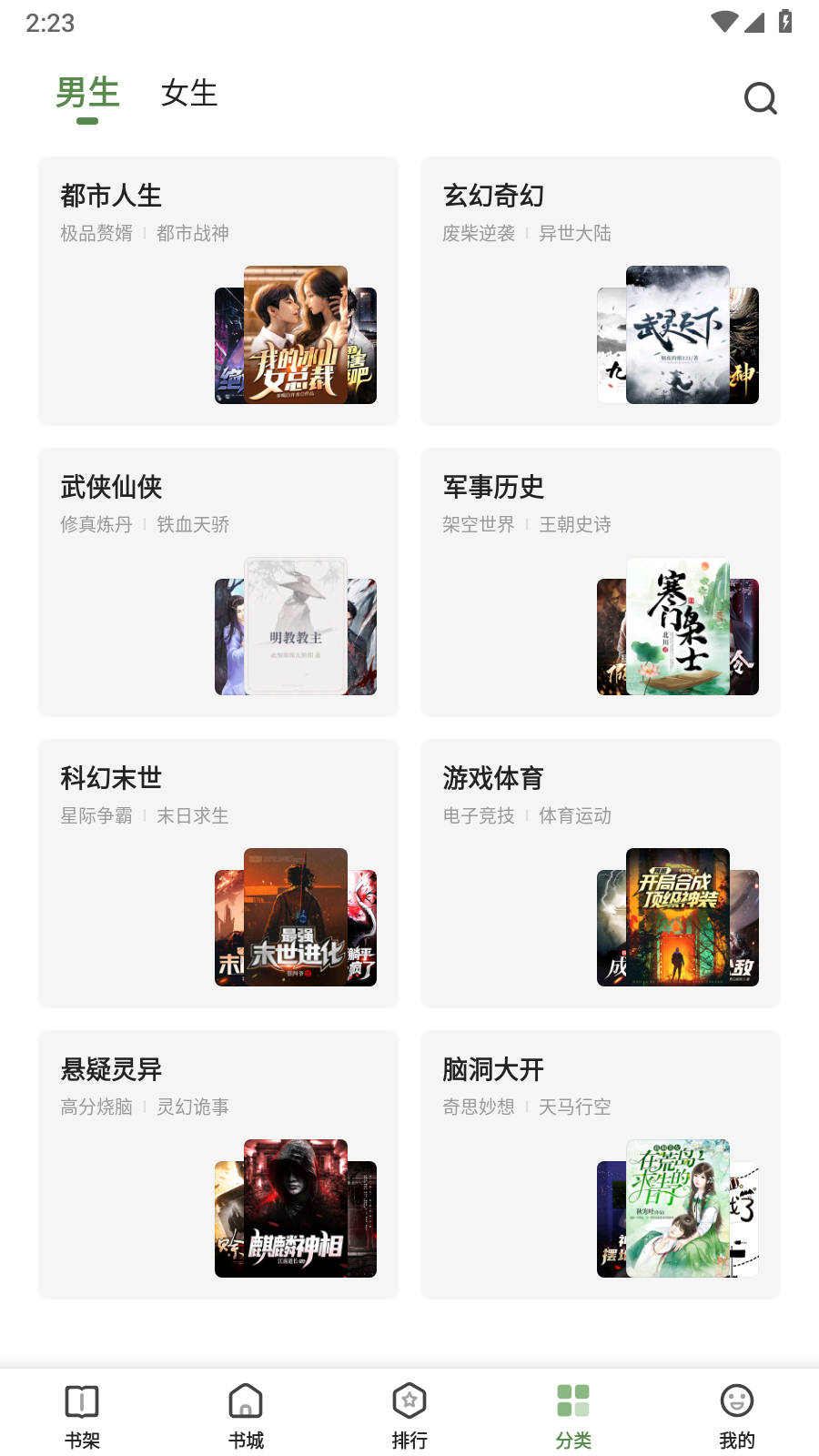Open the 游戏体育 category card
The image size is (819, 1456).
[x=601, y=874]
